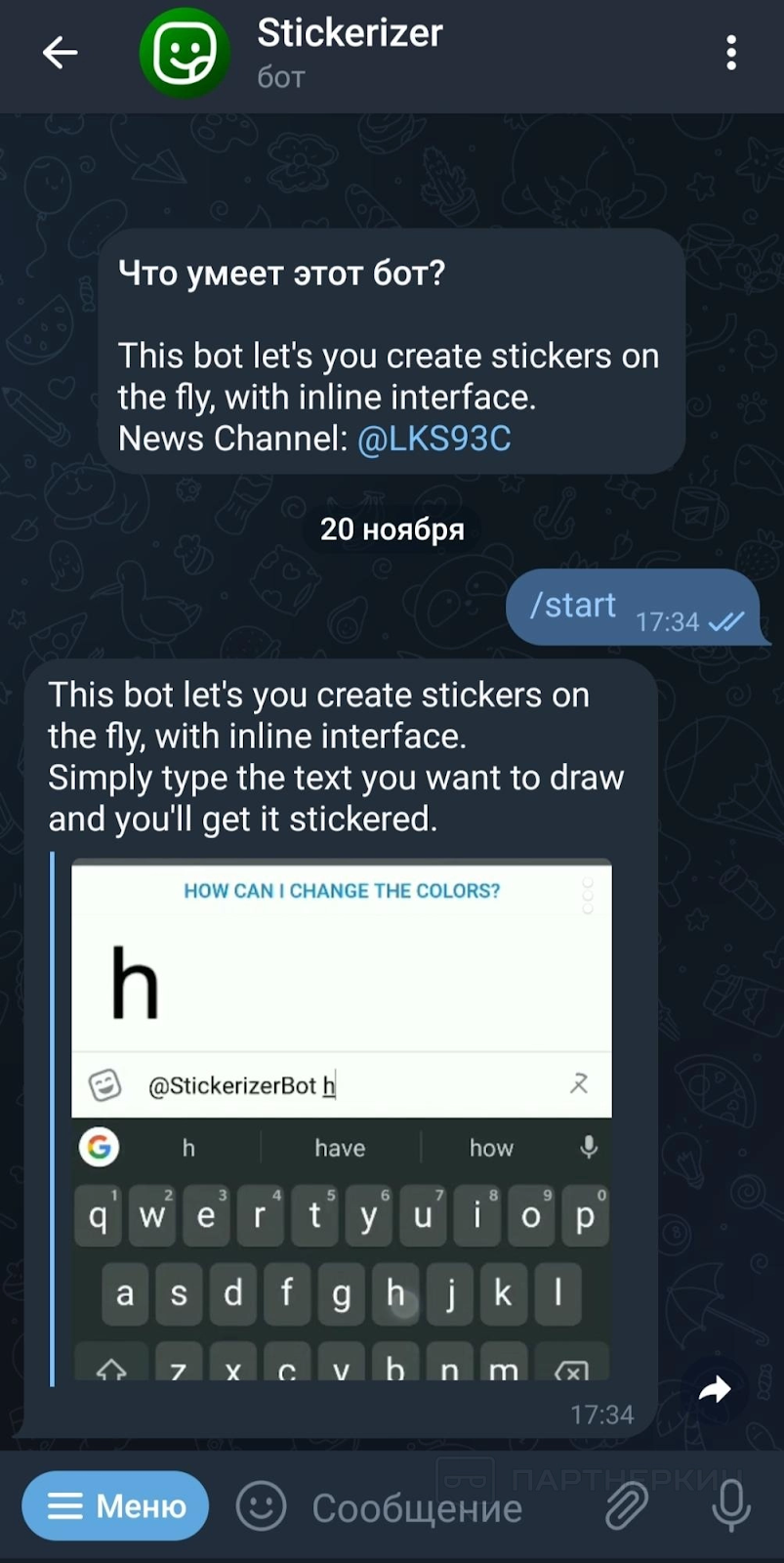Go back to the chat list

pos(60,53)
